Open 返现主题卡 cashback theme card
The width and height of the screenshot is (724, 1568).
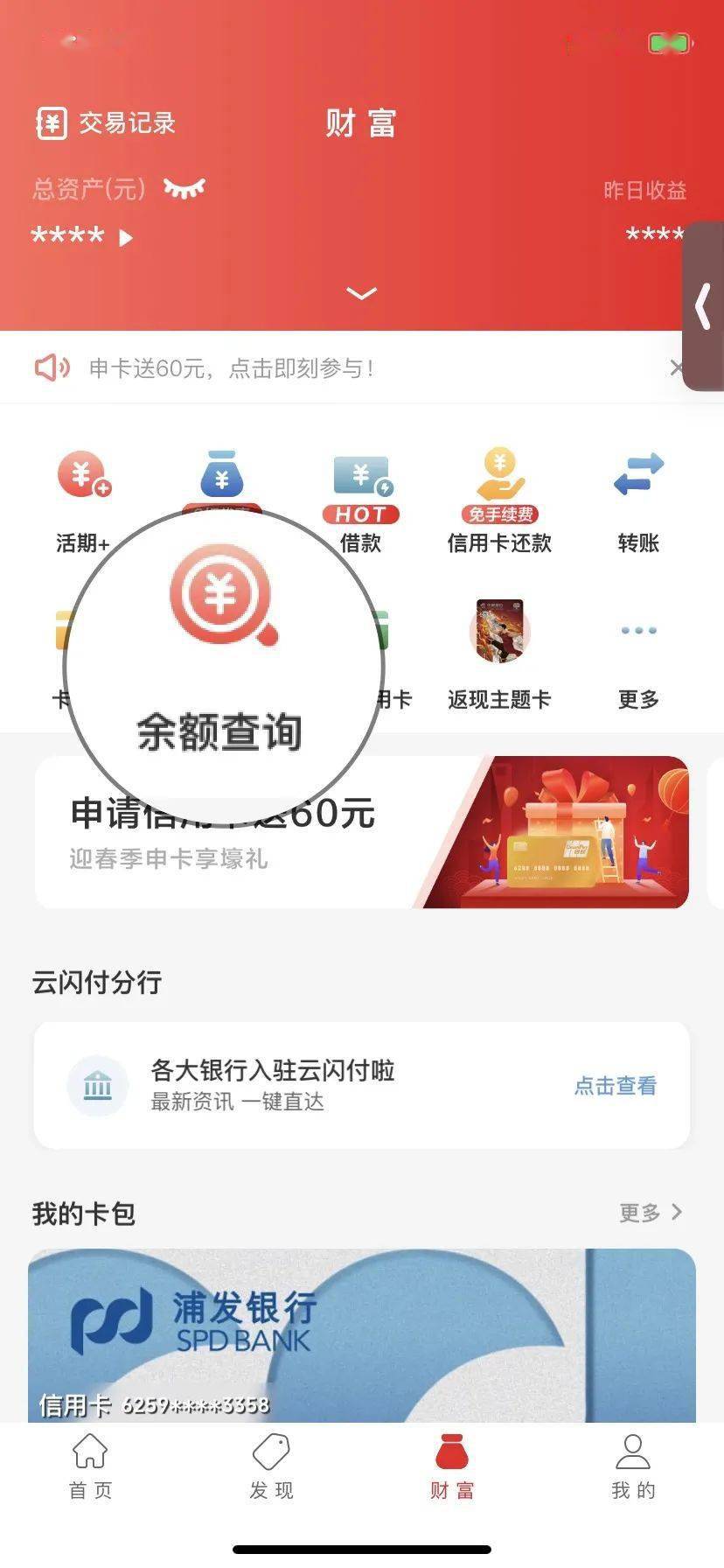tap(499, 652)
